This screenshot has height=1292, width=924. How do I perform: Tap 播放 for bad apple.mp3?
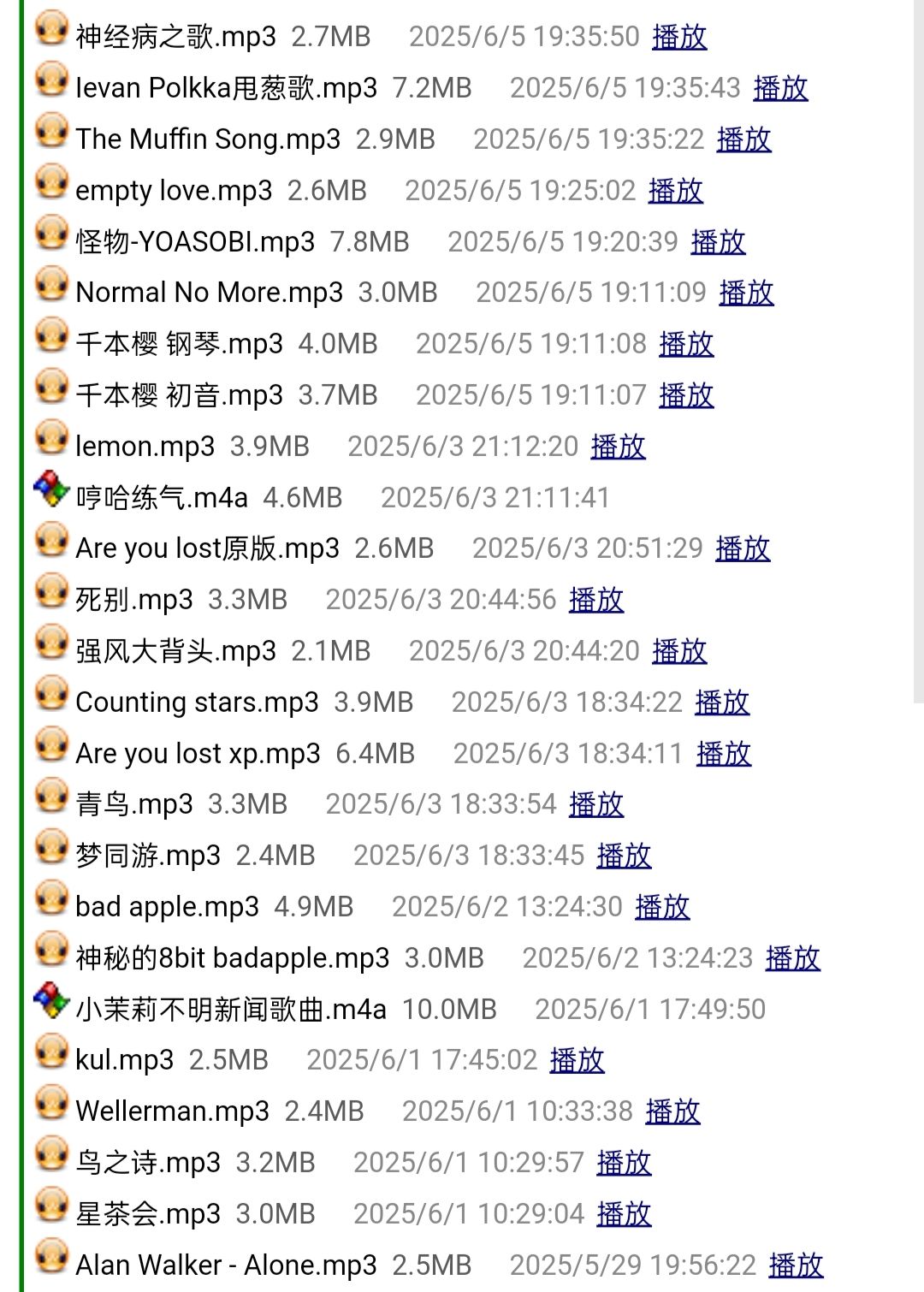[x=662, y=907]
